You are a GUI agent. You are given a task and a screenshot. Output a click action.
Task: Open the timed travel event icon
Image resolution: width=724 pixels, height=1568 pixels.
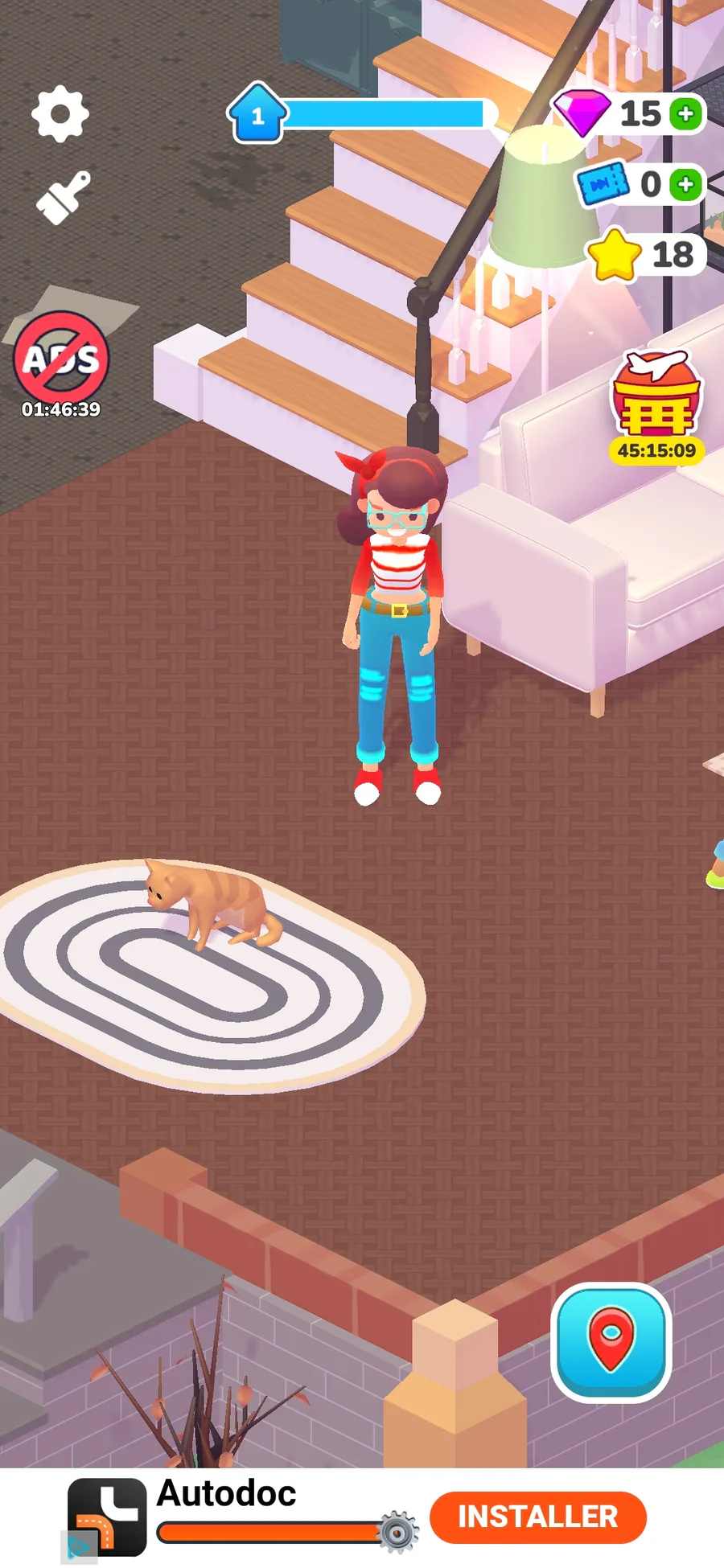(x=656, y=406)
